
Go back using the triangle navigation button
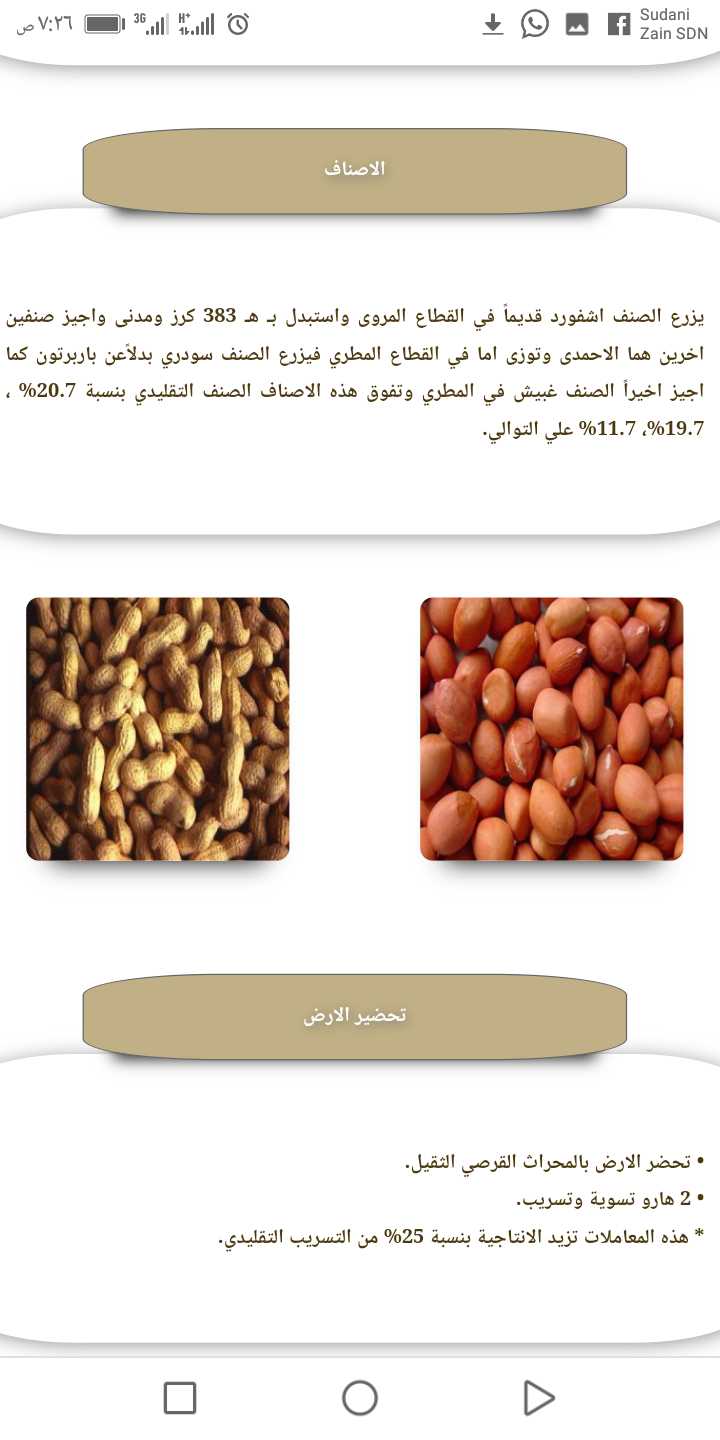(x=538, y=1397)
